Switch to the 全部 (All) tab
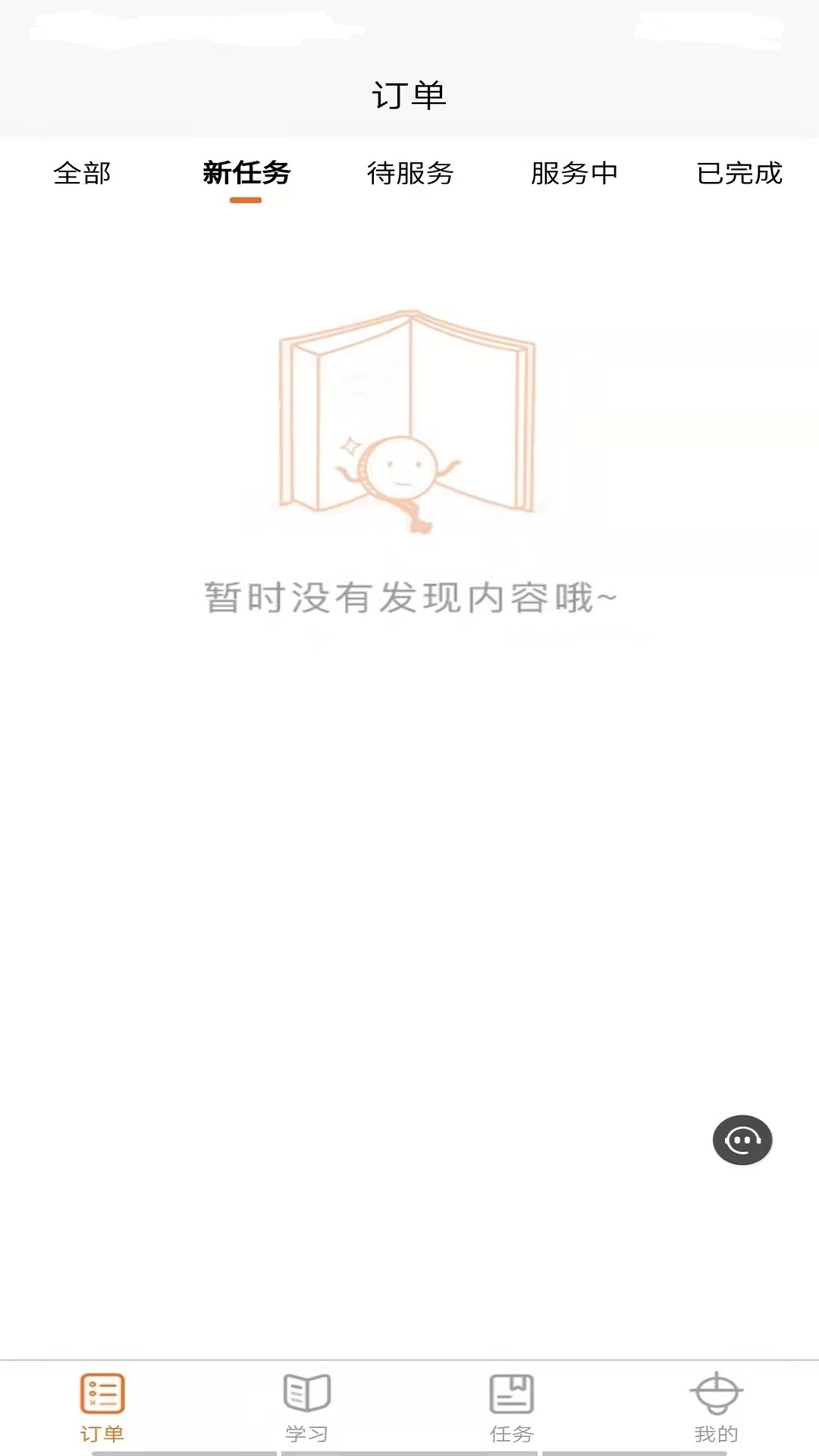Image resolution: width=819 pixels, height=1456 pixels. 81,173
